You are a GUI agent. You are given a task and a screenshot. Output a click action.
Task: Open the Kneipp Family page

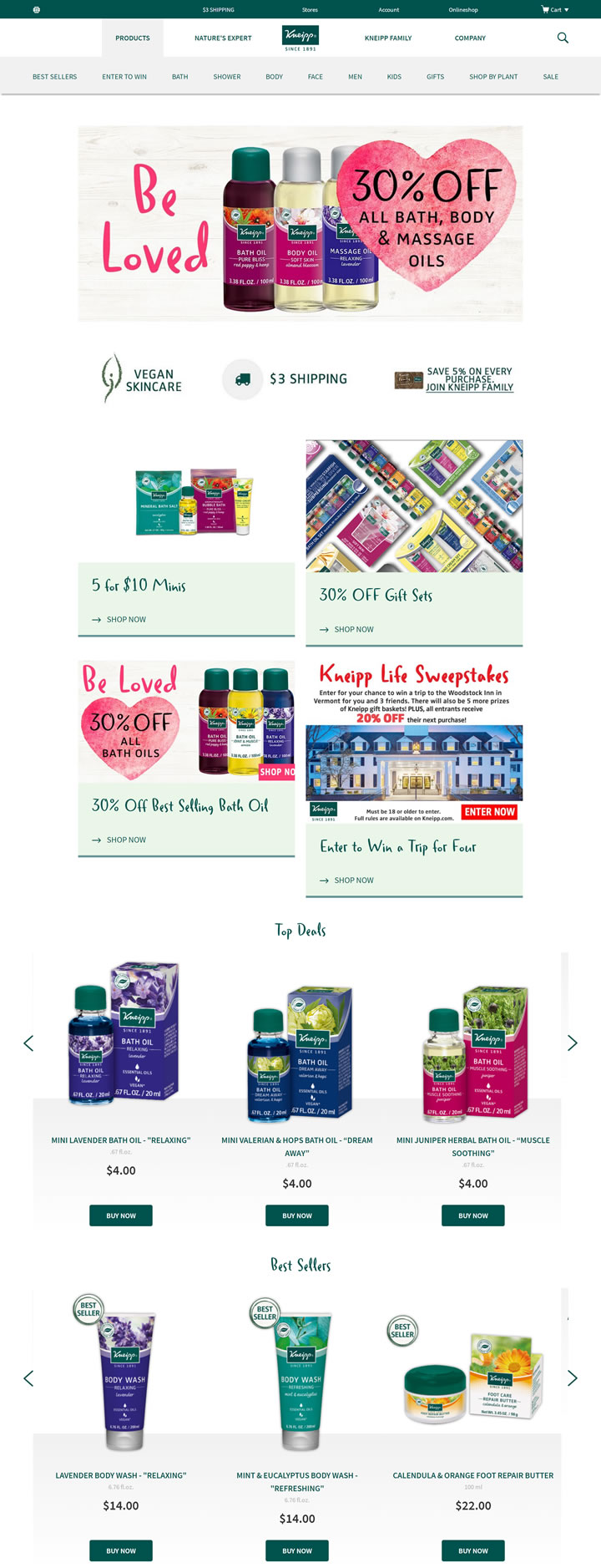click(x=388, y=38)
